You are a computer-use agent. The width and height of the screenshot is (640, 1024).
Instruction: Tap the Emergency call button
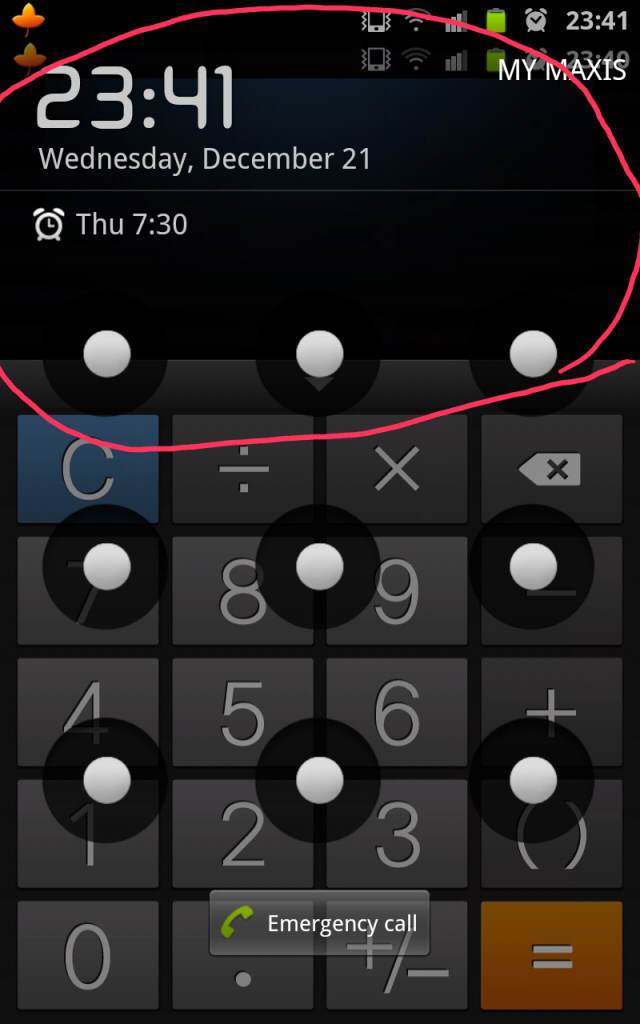320,923
